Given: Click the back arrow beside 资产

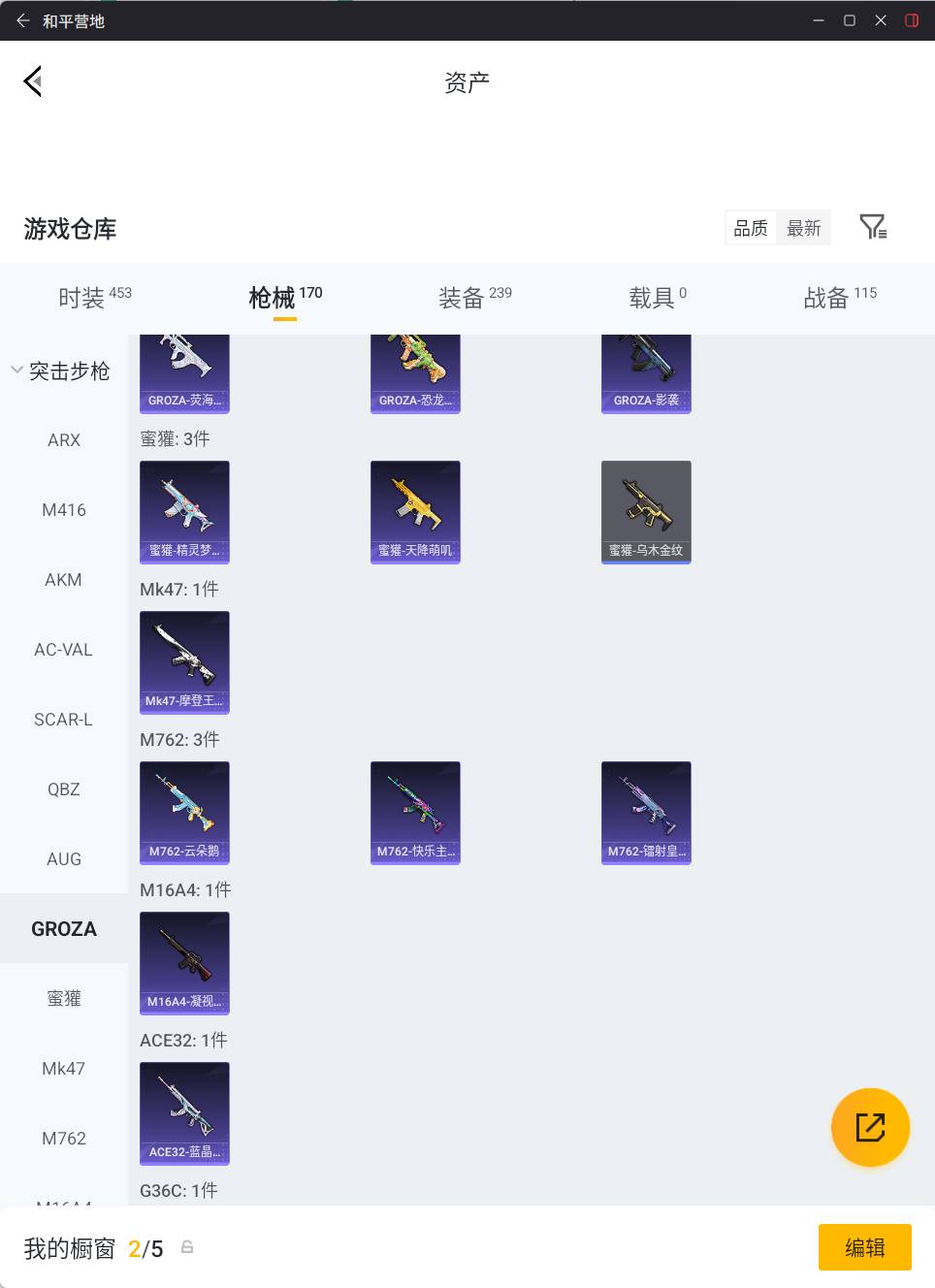Looking at the screenshot, I should tap(32, 80).
